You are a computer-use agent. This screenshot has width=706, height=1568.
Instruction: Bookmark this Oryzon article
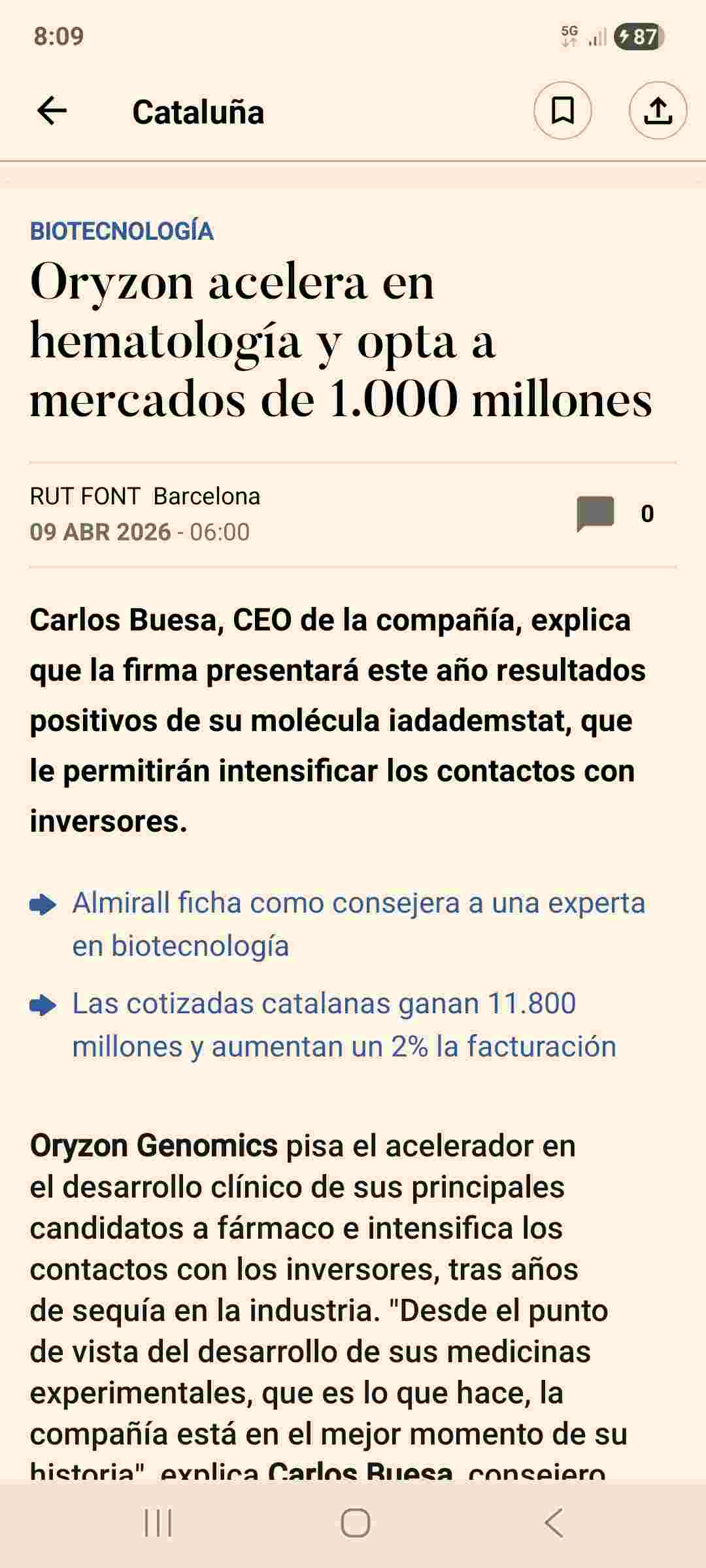pyautogui.click(x=563, y=110)
